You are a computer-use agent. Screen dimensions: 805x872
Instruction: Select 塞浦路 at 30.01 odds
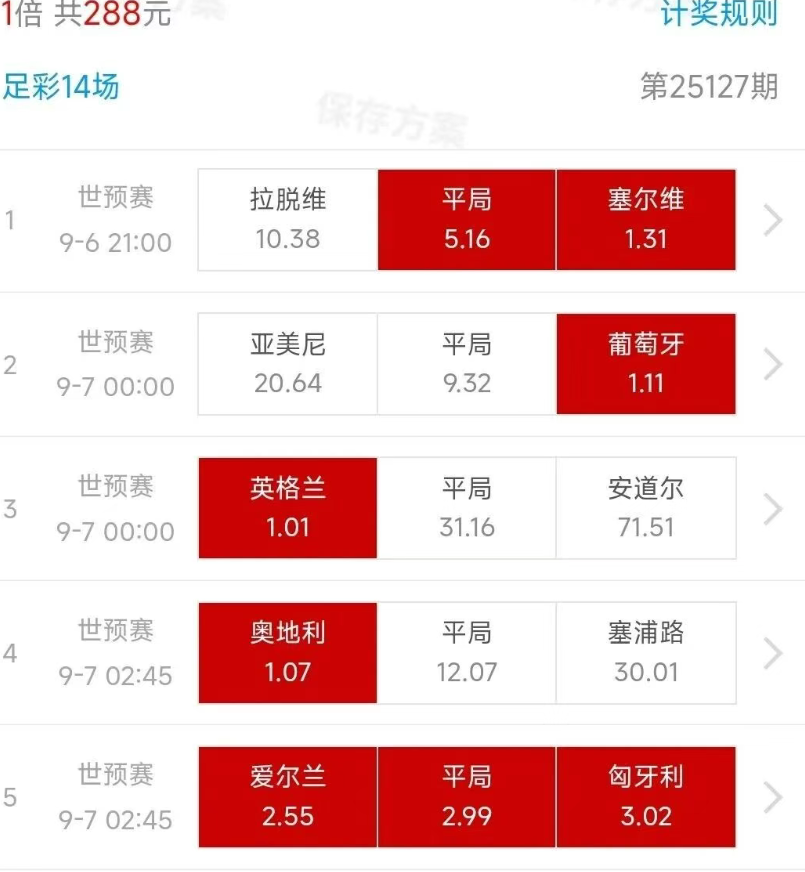tap(646, 652)
